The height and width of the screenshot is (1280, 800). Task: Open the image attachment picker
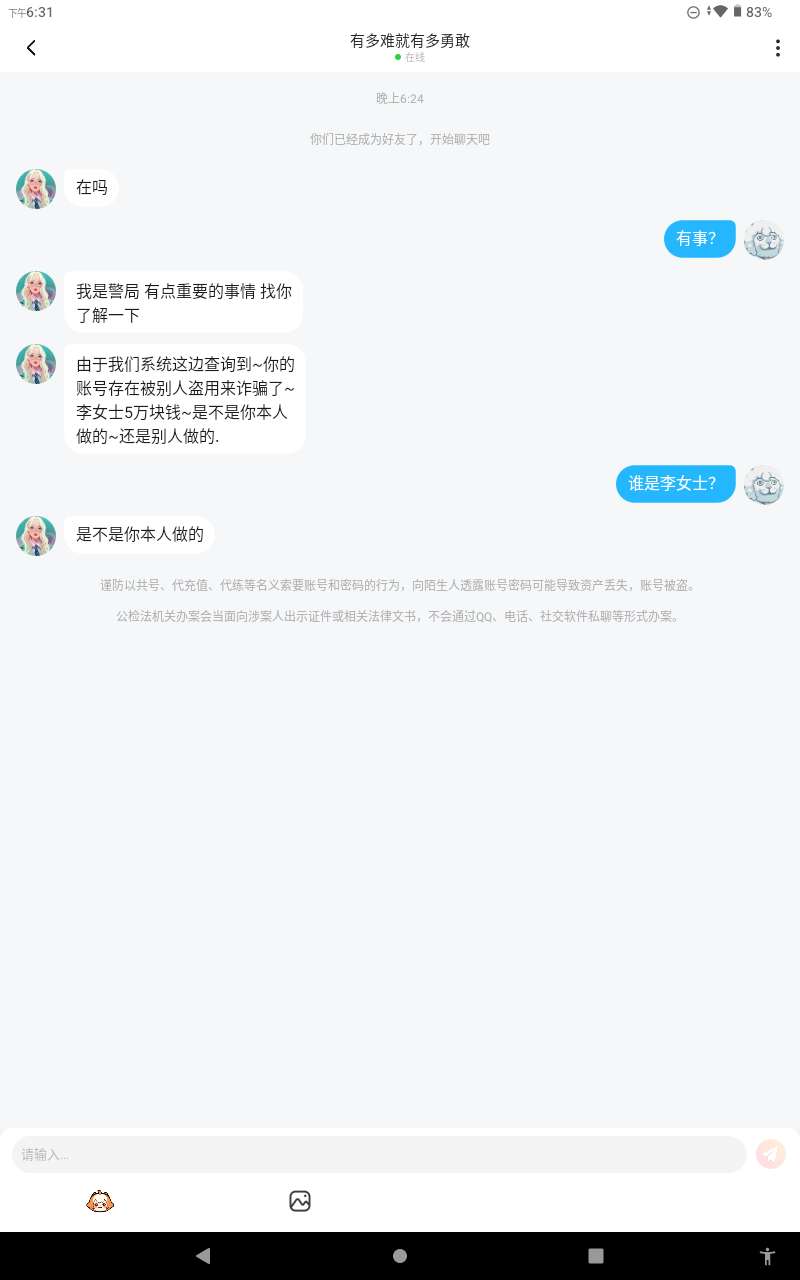click(300, 1201)
